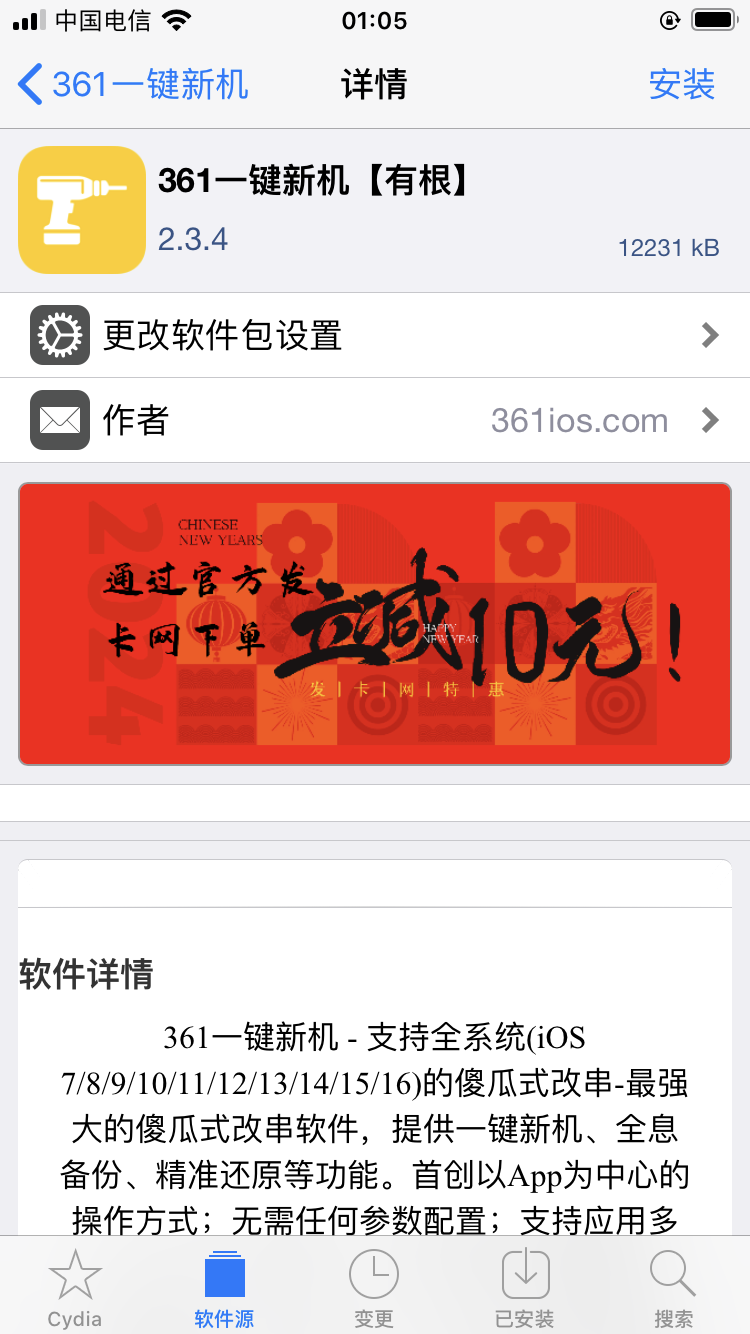Switch to the 软件源 tab
Screen dimensions: 750x1334
tap(224, 1288)
